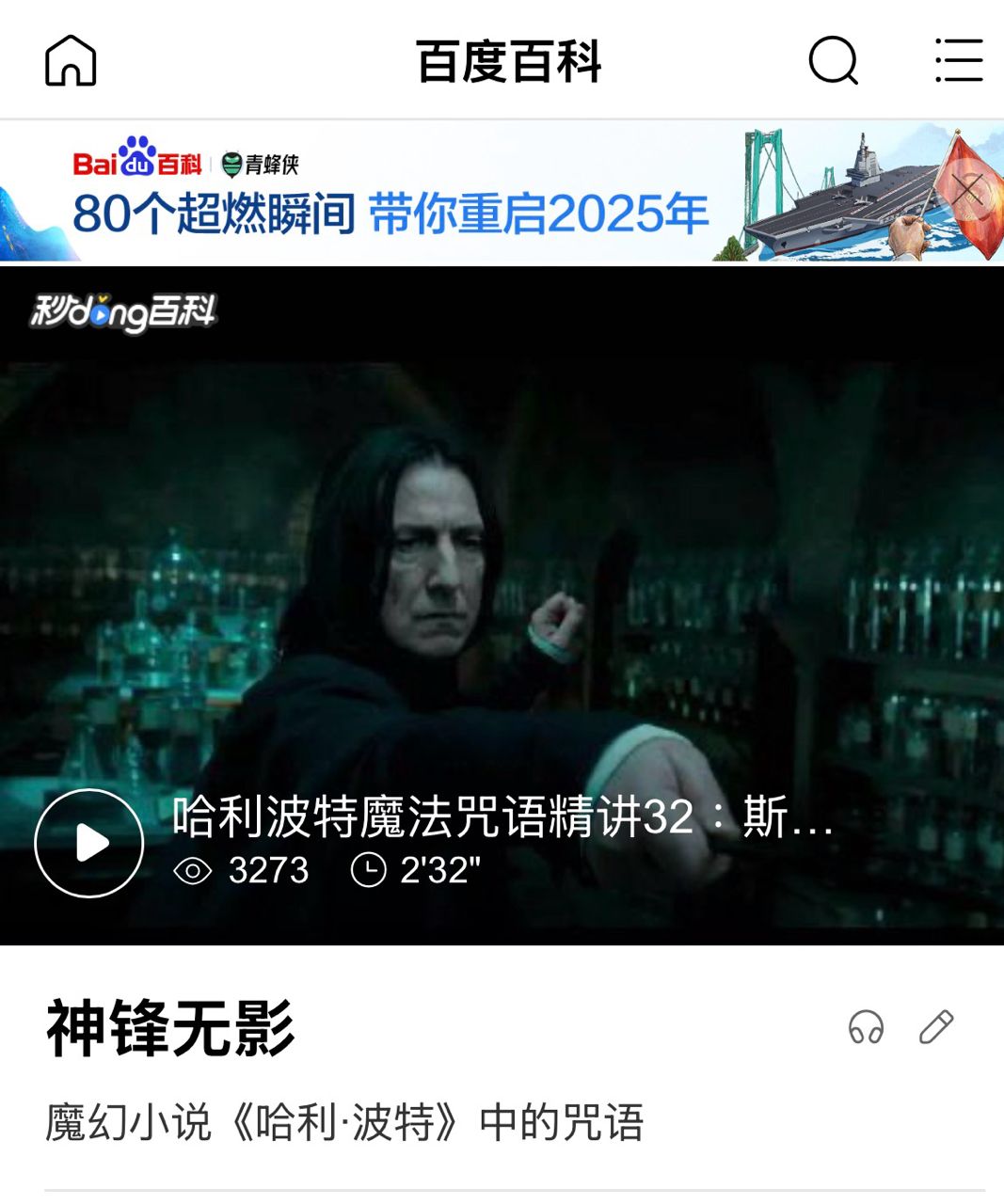This screenshot has width=1004, height=1204.
Task: Open the list menu icon
Action: (959, 61)
